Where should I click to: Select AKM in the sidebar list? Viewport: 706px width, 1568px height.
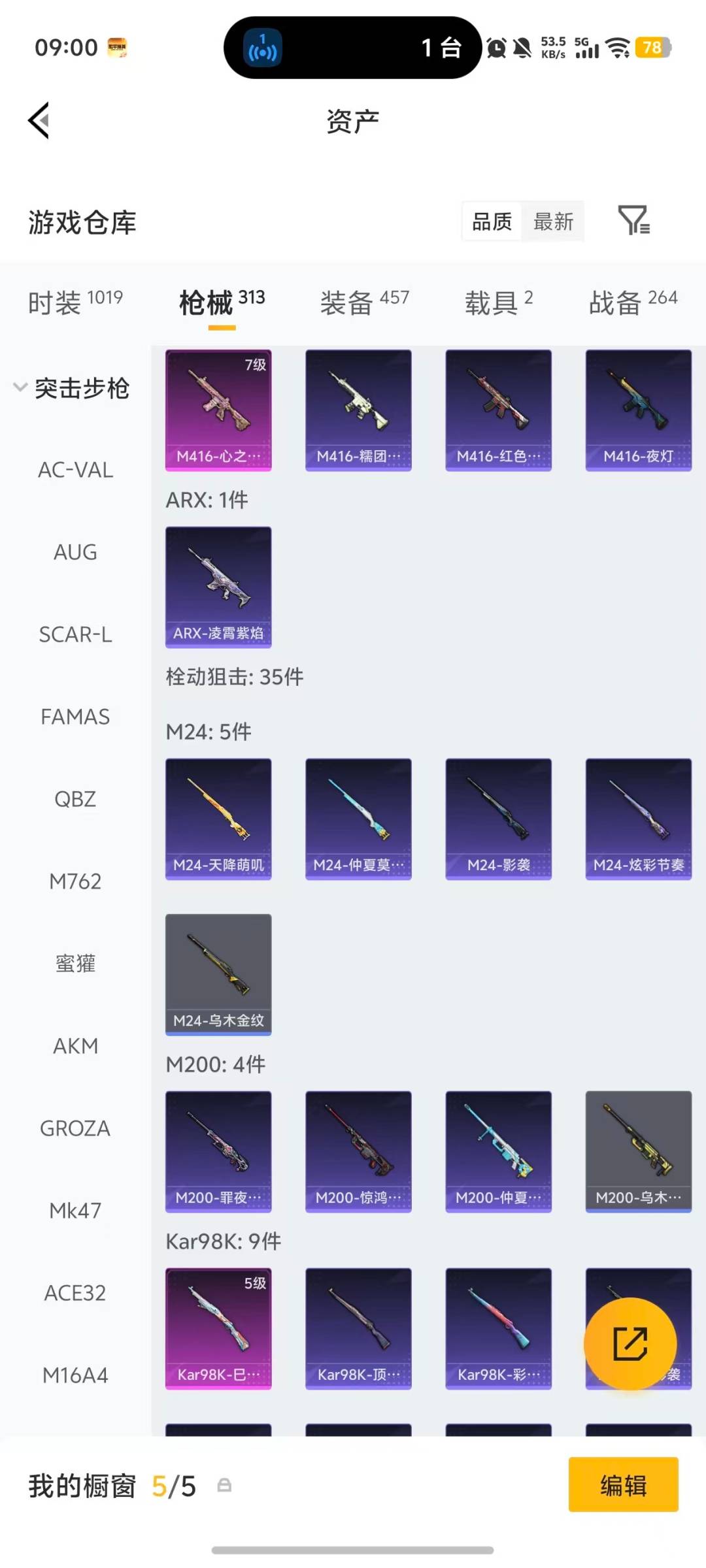(75, 1046)
